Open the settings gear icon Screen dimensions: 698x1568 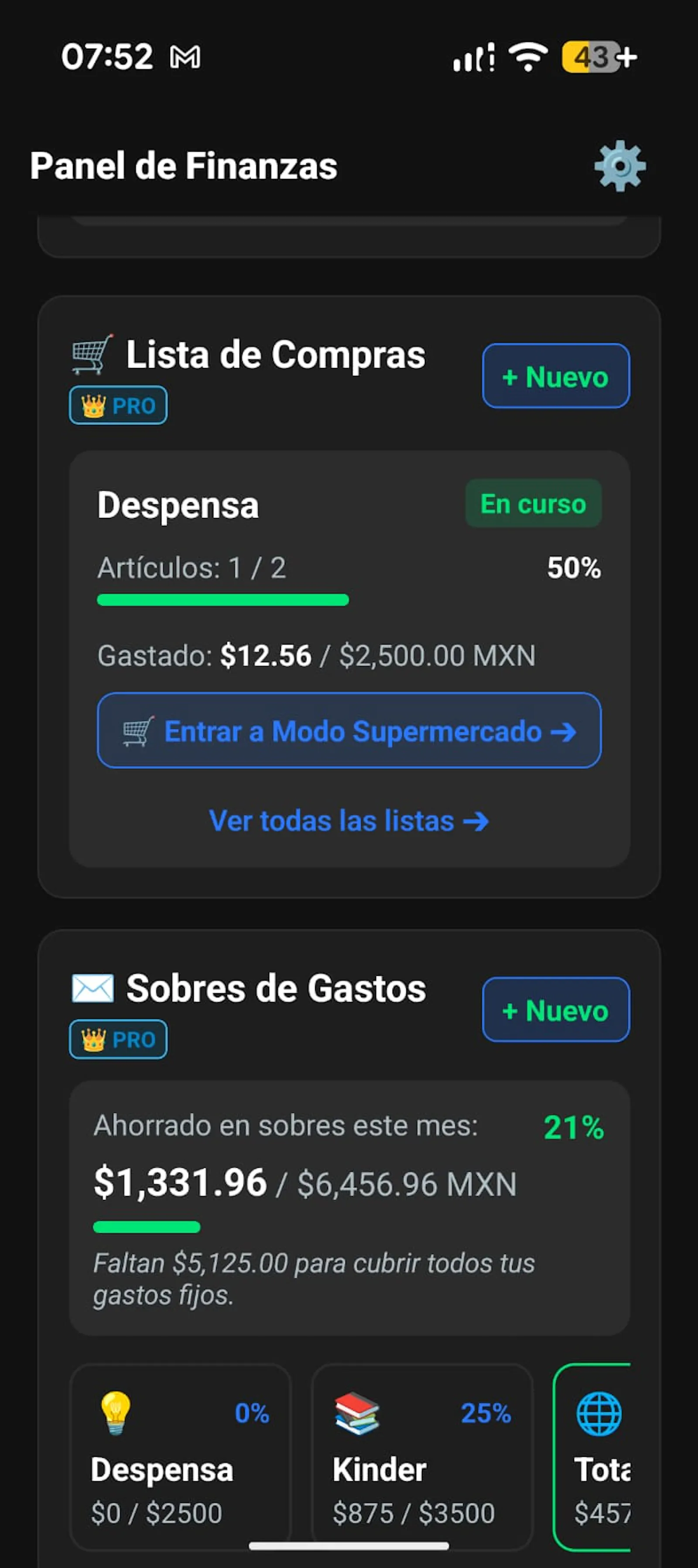point(619,166)
